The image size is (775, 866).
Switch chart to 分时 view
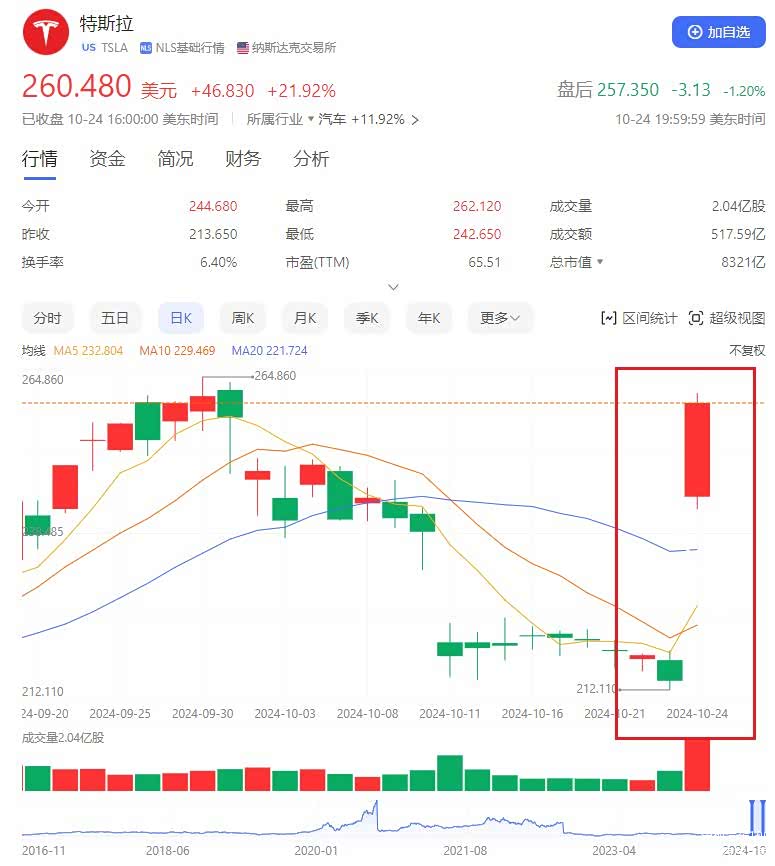pyautogui.click(x=48, y=318)
